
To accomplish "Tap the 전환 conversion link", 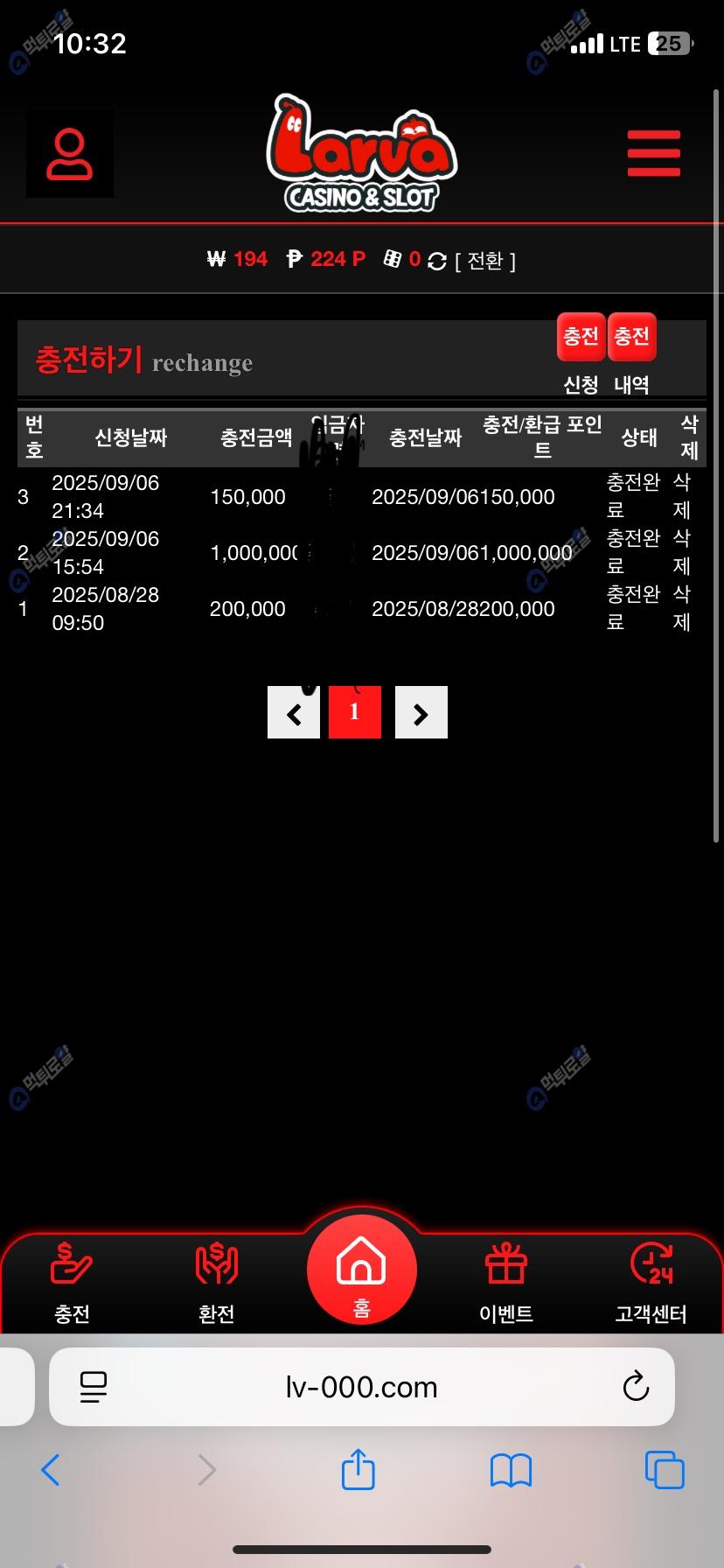I will pos(485,261).
